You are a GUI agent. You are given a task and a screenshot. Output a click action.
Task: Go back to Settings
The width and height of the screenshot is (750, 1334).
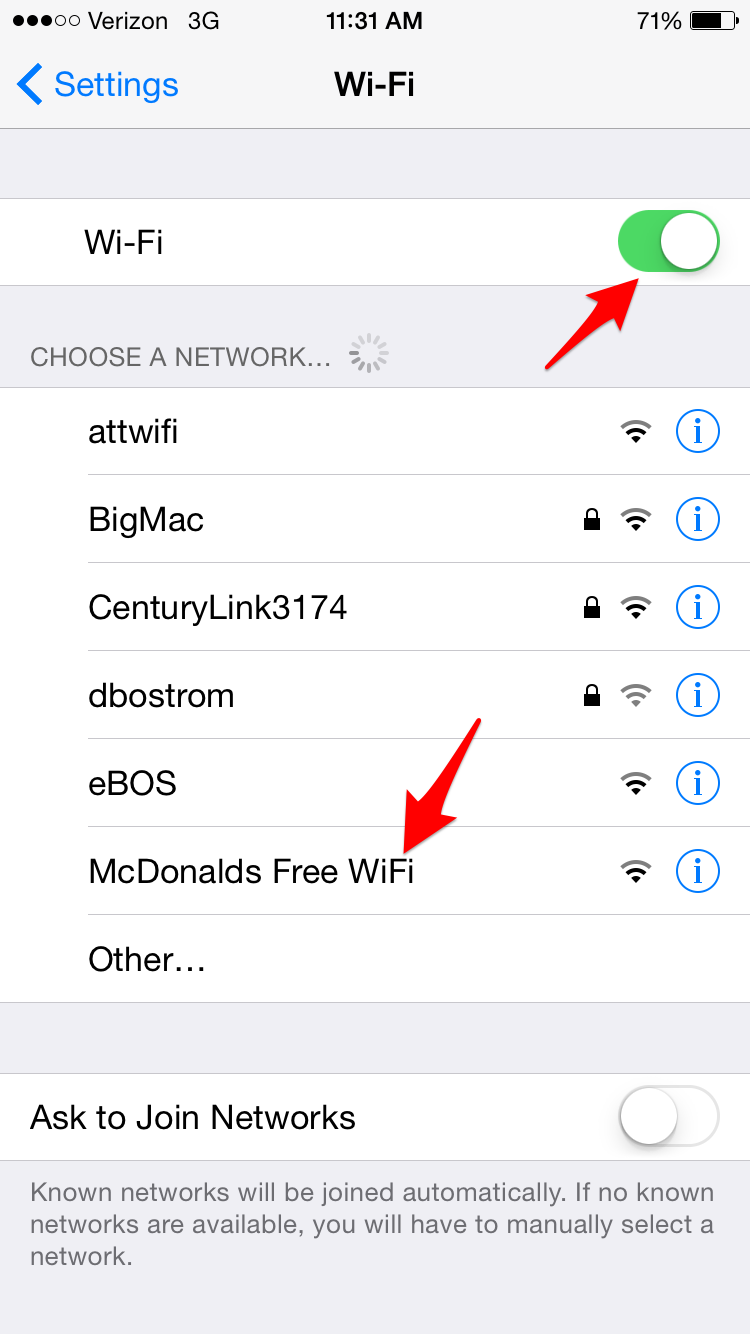[97, 85]
